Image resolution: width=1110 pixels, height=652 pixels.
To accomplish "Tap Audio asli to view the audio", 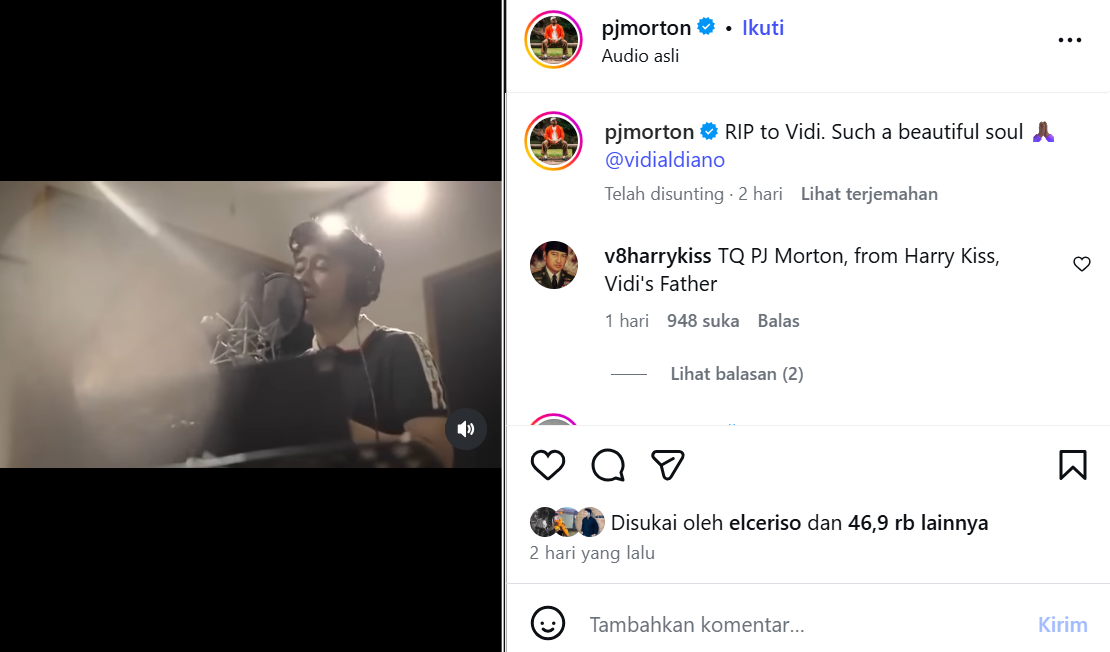I will tap(640, 56).
